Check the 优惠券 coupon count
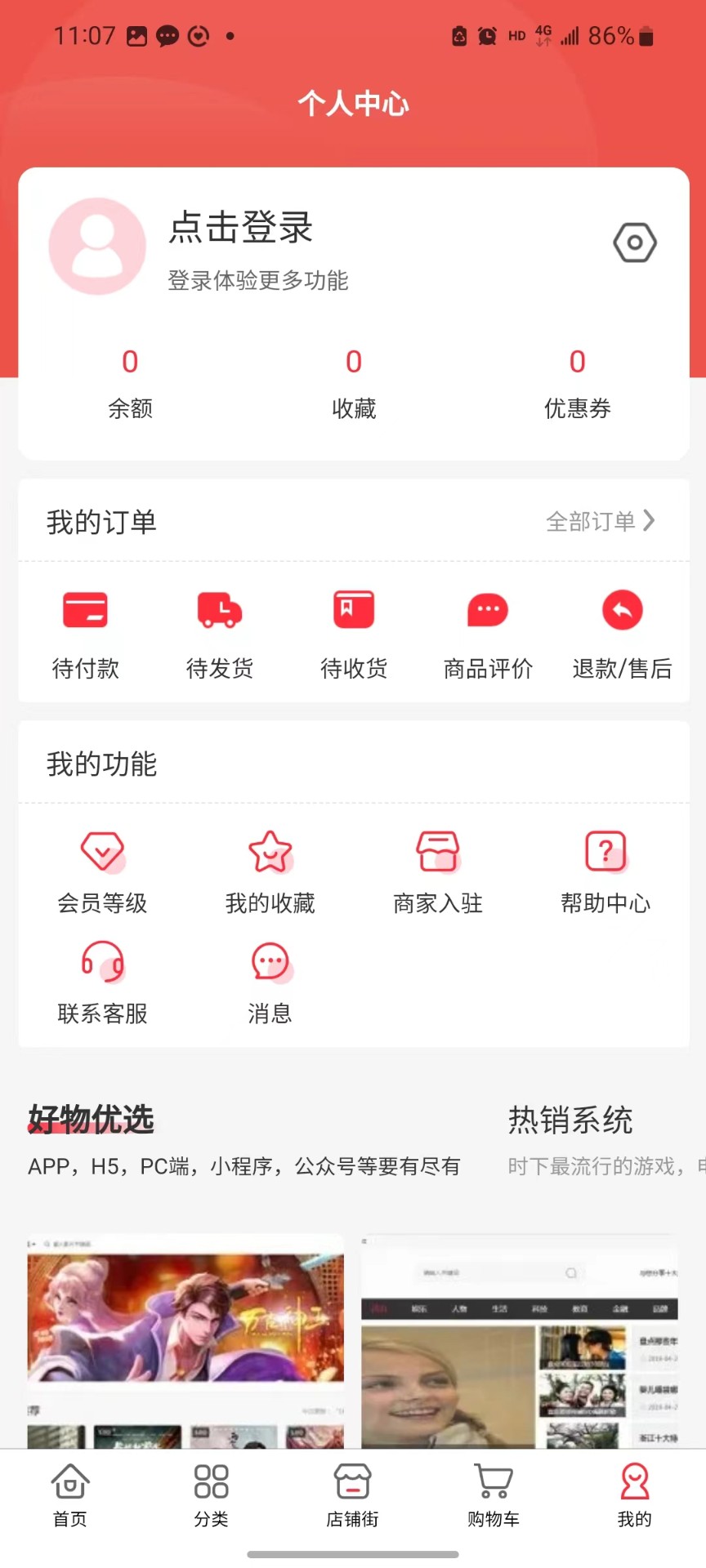 point(577,384)
